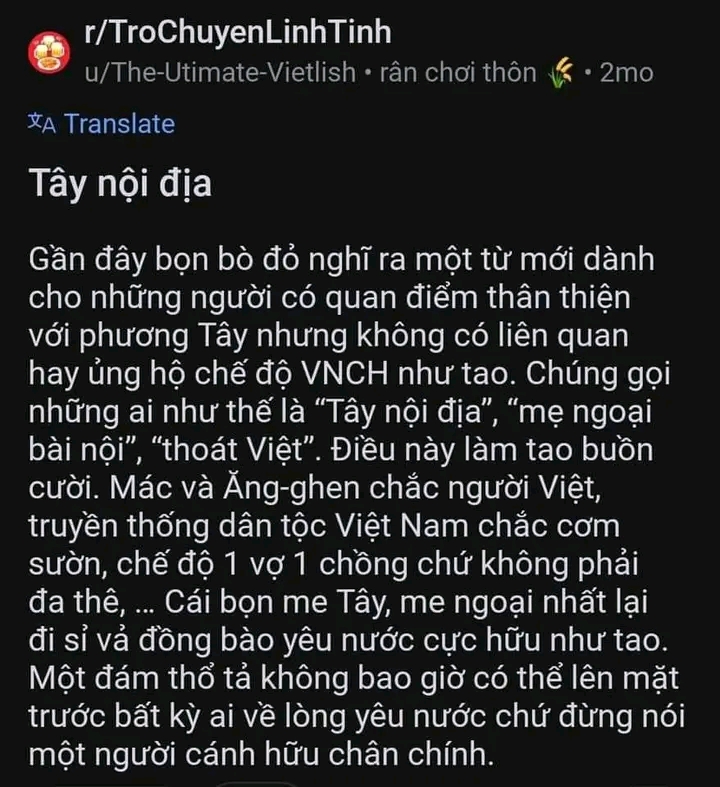Open the r/TroChuyenLinhTinh subreddit page
This screenshot has width=720, height=787.
click(x=238, y=32)
